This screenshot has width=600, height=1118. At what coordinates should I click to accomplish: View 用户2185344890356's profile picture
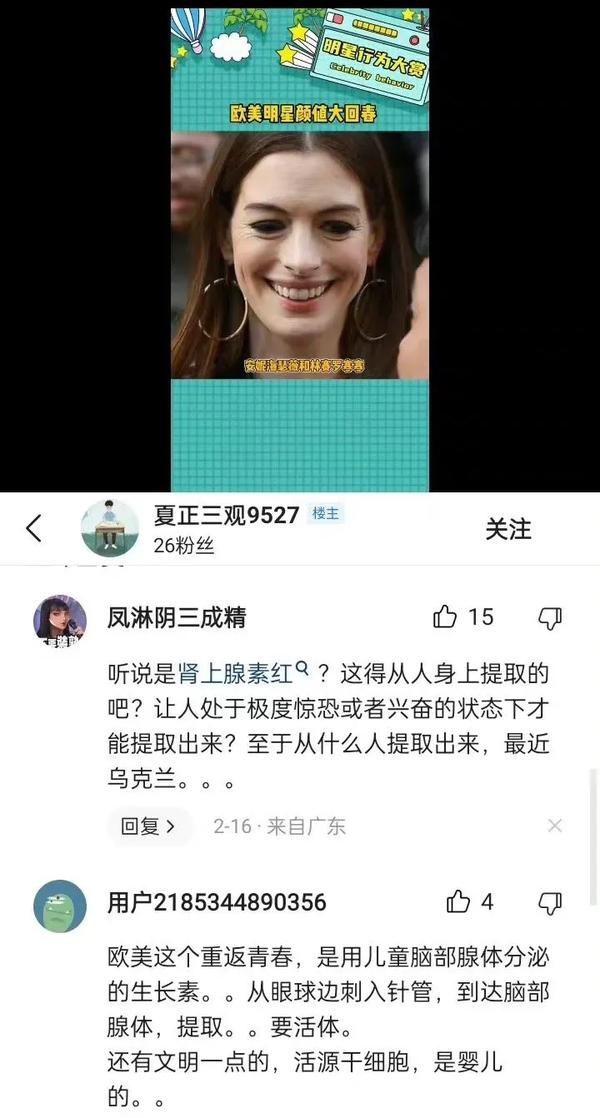point(60,907)
